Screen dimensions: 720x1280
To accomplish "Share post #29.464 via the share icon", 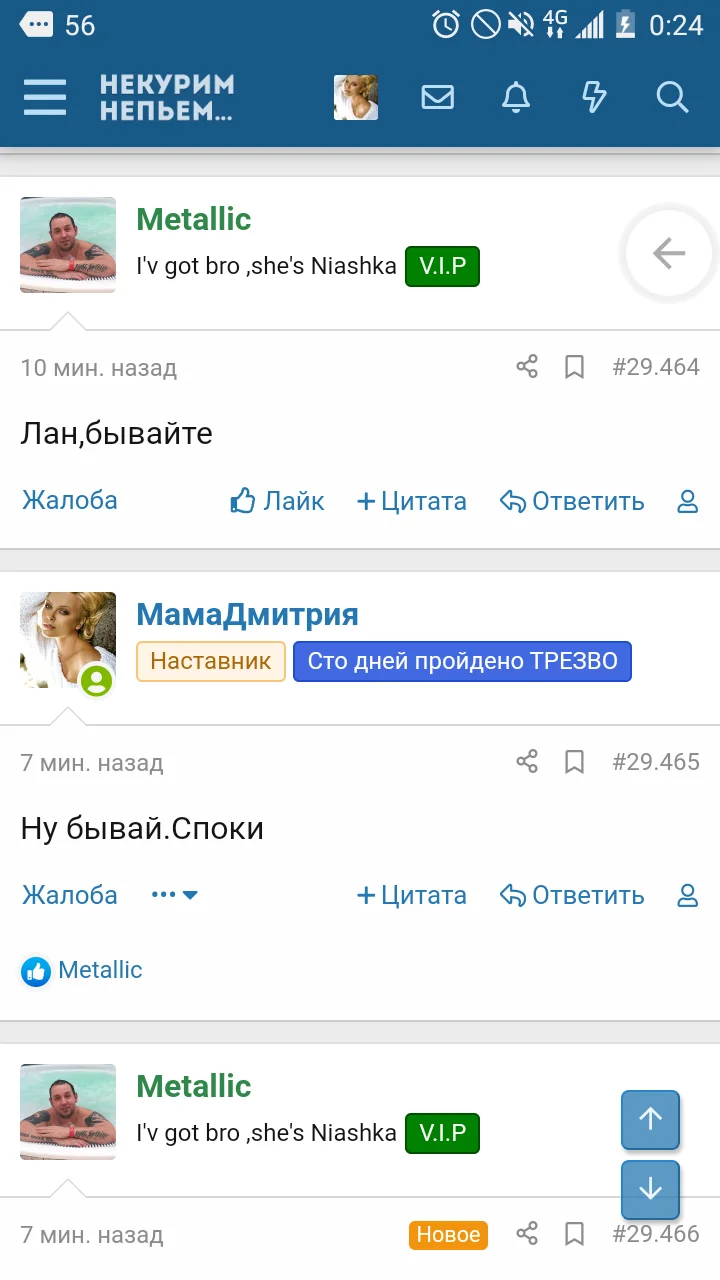I will [x=527, y=367].
